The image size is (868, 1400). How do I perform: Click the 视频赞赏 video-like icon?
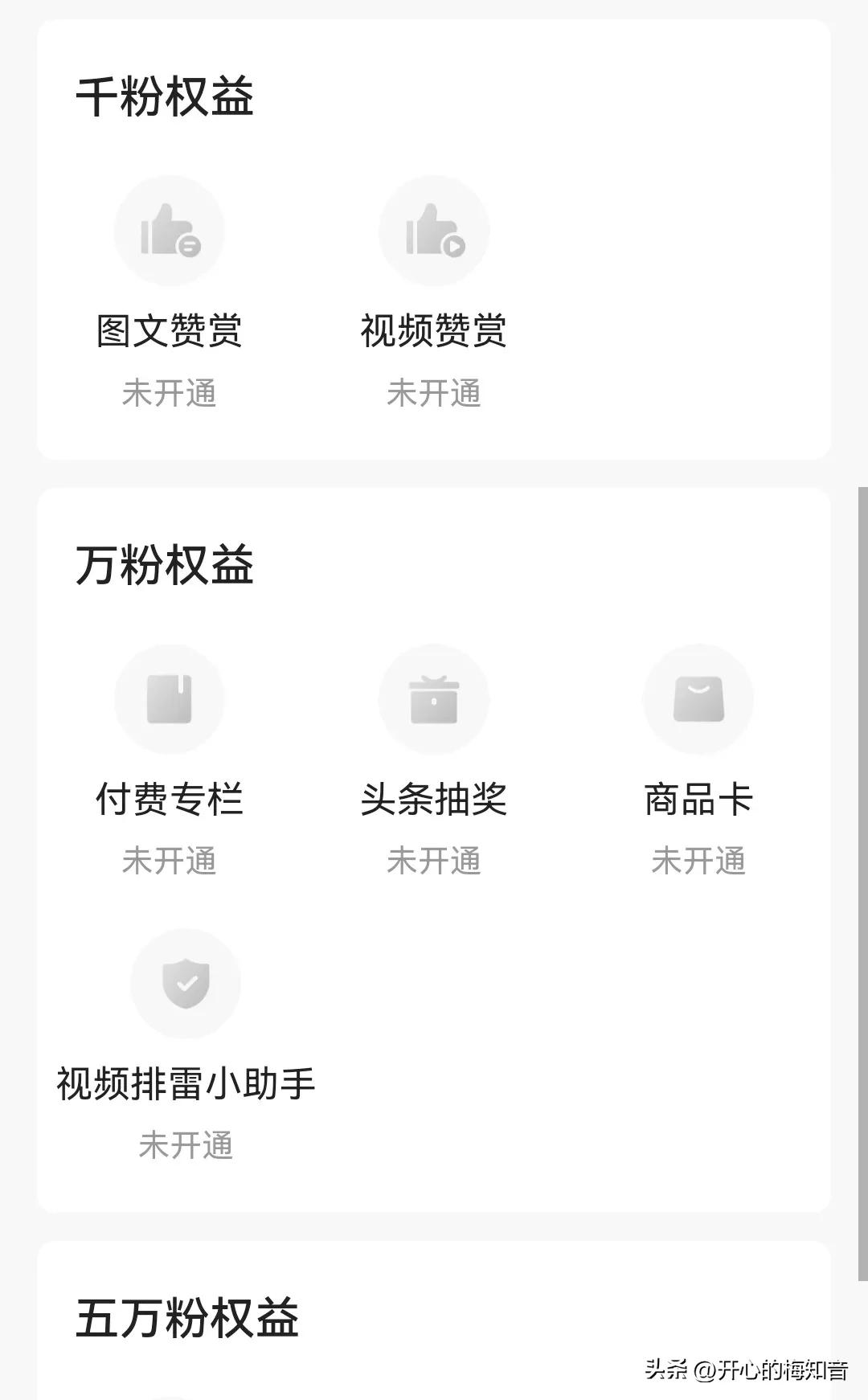(434, 231)
